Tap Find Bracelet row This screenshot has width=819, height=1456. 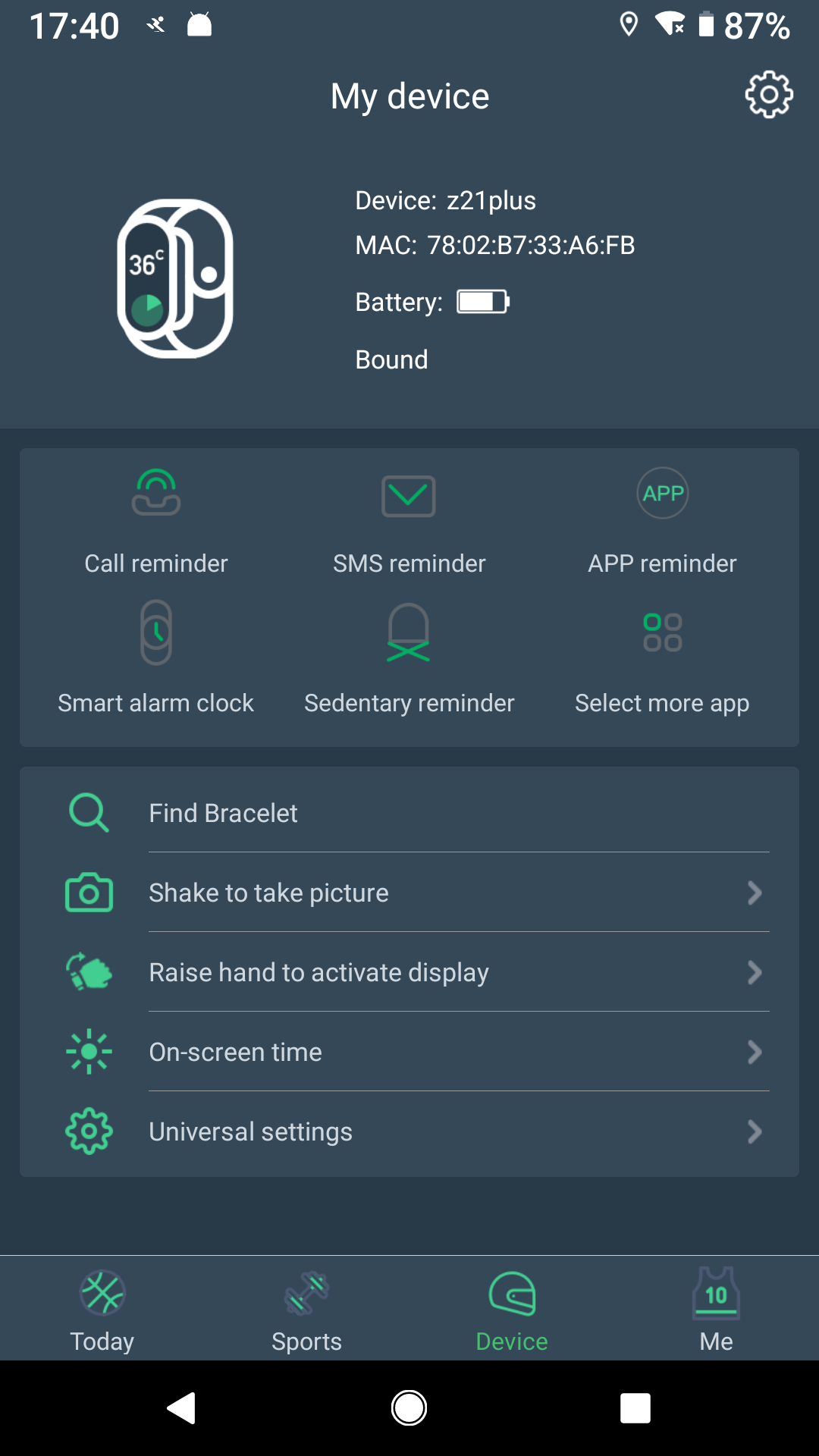pos(409,813)
